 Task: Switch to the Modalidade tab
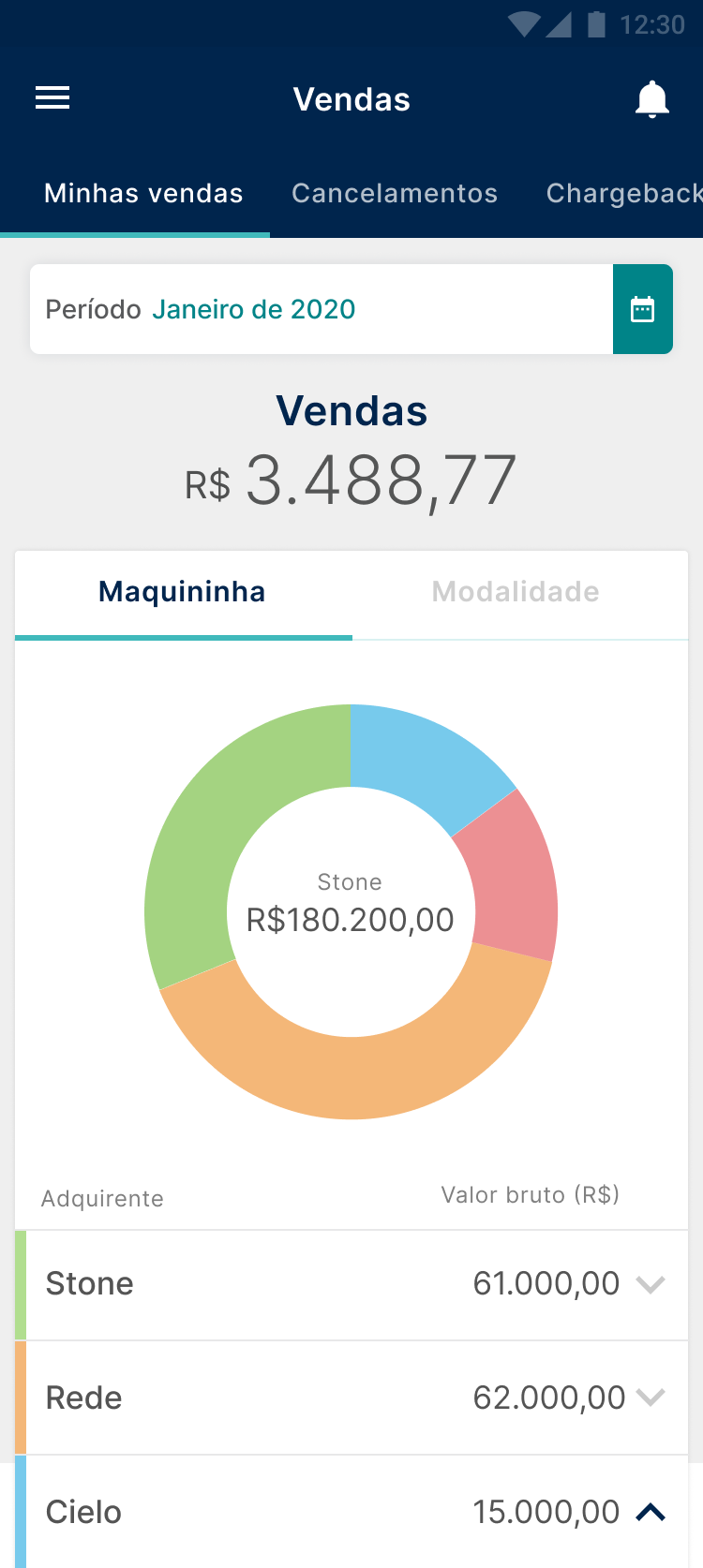click(x=516, y=592)
